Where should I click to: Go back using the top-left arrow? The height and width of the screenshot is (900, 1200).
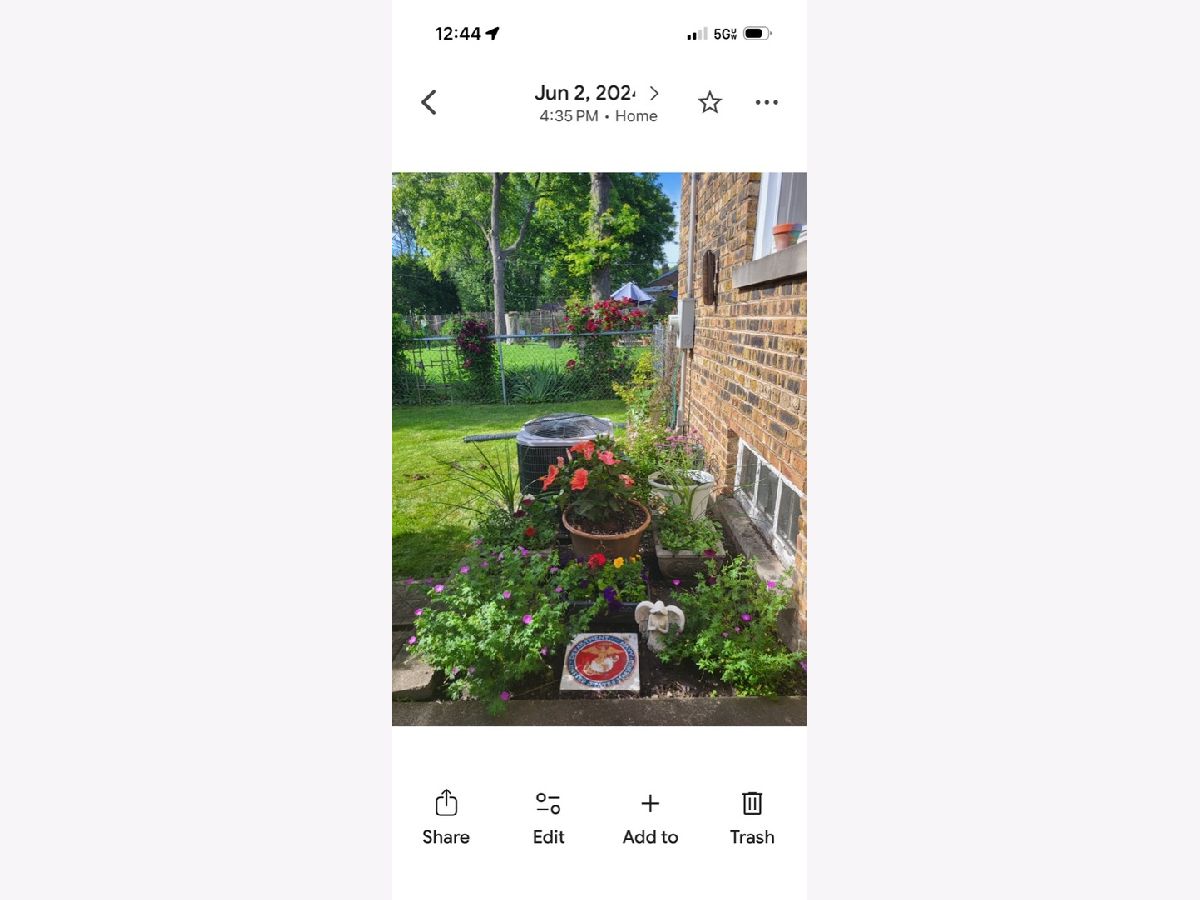tap(429, 102)
